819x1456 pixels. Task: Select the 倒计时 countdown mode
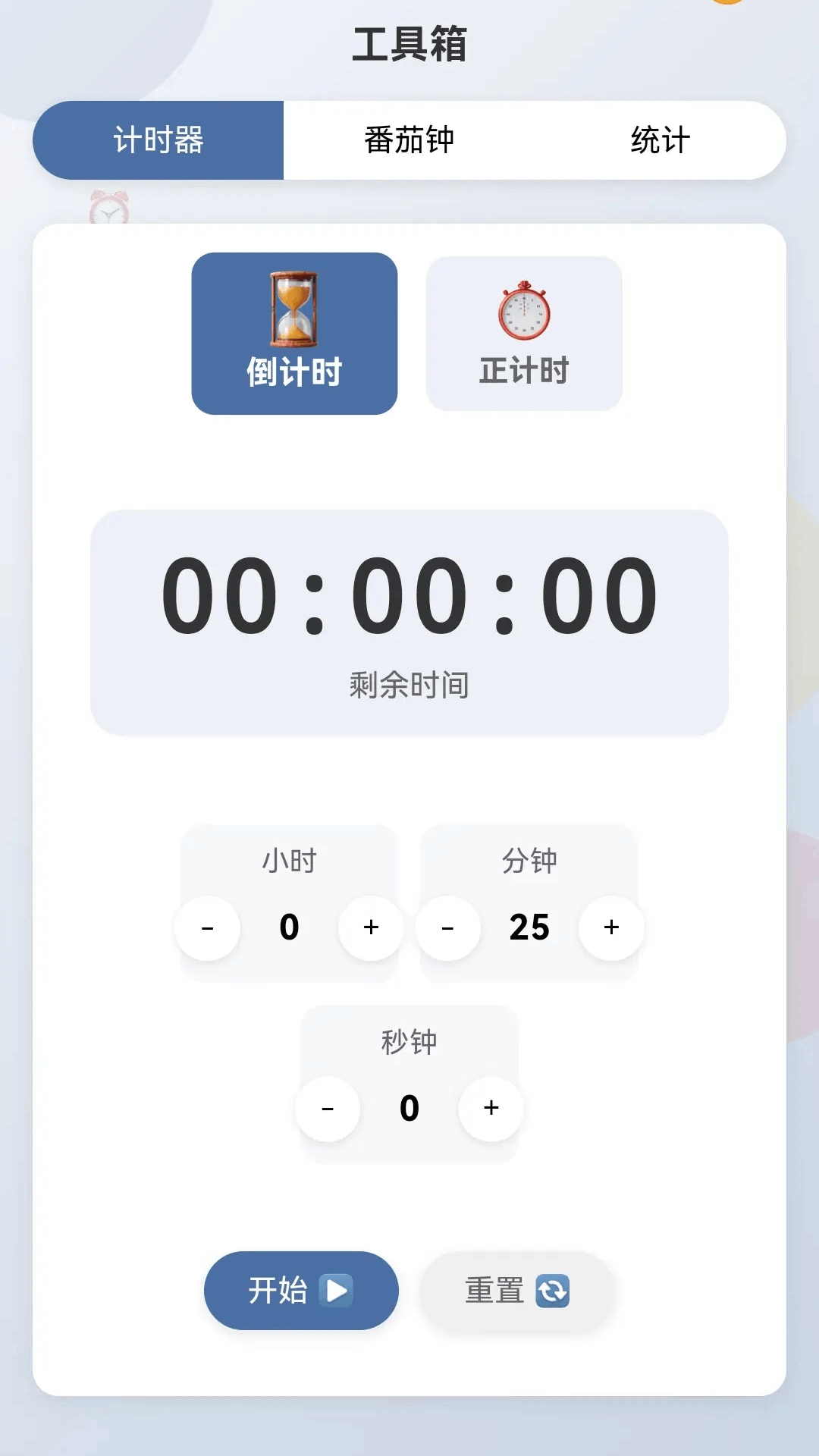pyautogui.click(x=294, y=370)
